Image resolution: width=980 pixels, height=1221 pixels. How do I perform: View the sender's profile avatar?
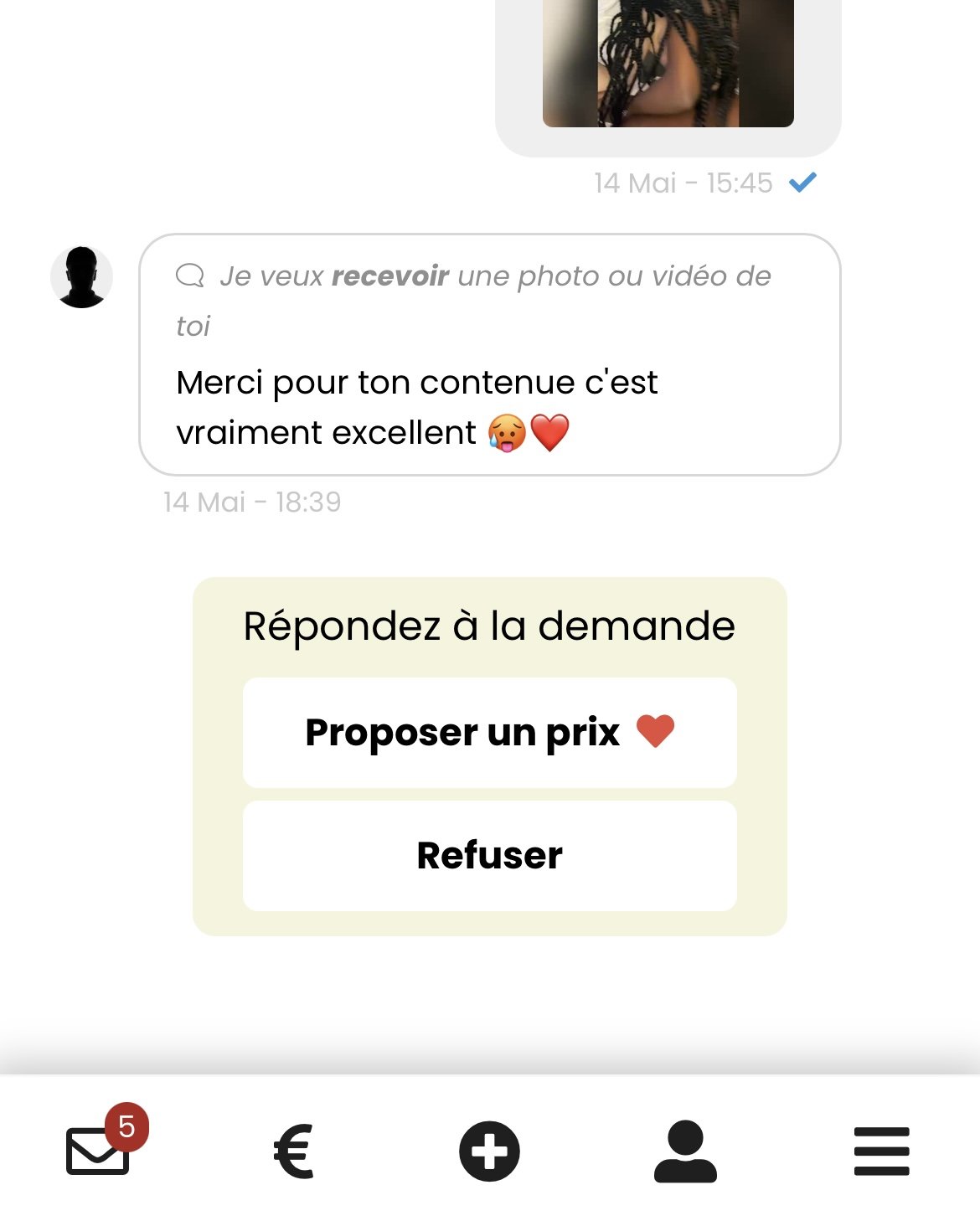click(x=81, y=277)
